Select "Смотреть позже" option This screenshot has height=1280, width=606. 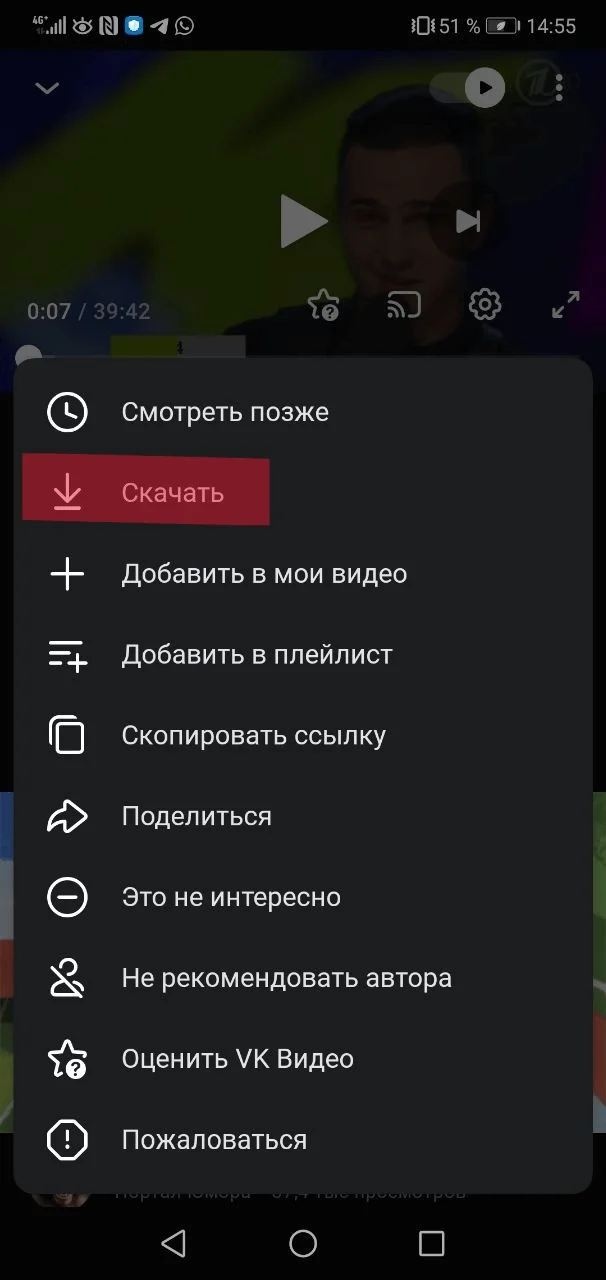pyautogui.click(x=224, y=412)
